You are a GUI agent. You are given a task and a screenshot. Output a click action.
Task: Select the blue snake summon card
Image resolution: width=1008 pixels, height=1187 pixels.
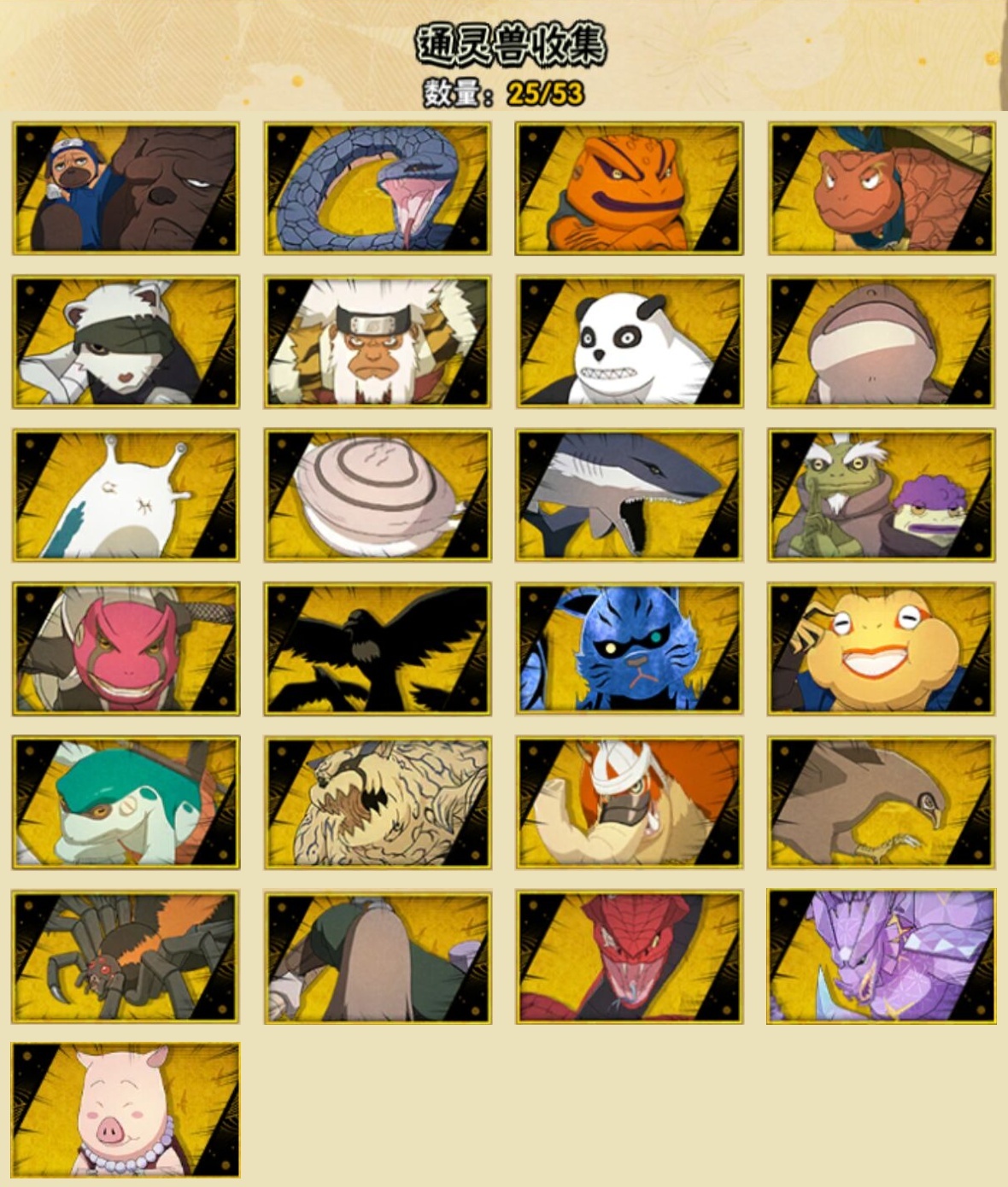pos(377,188)
